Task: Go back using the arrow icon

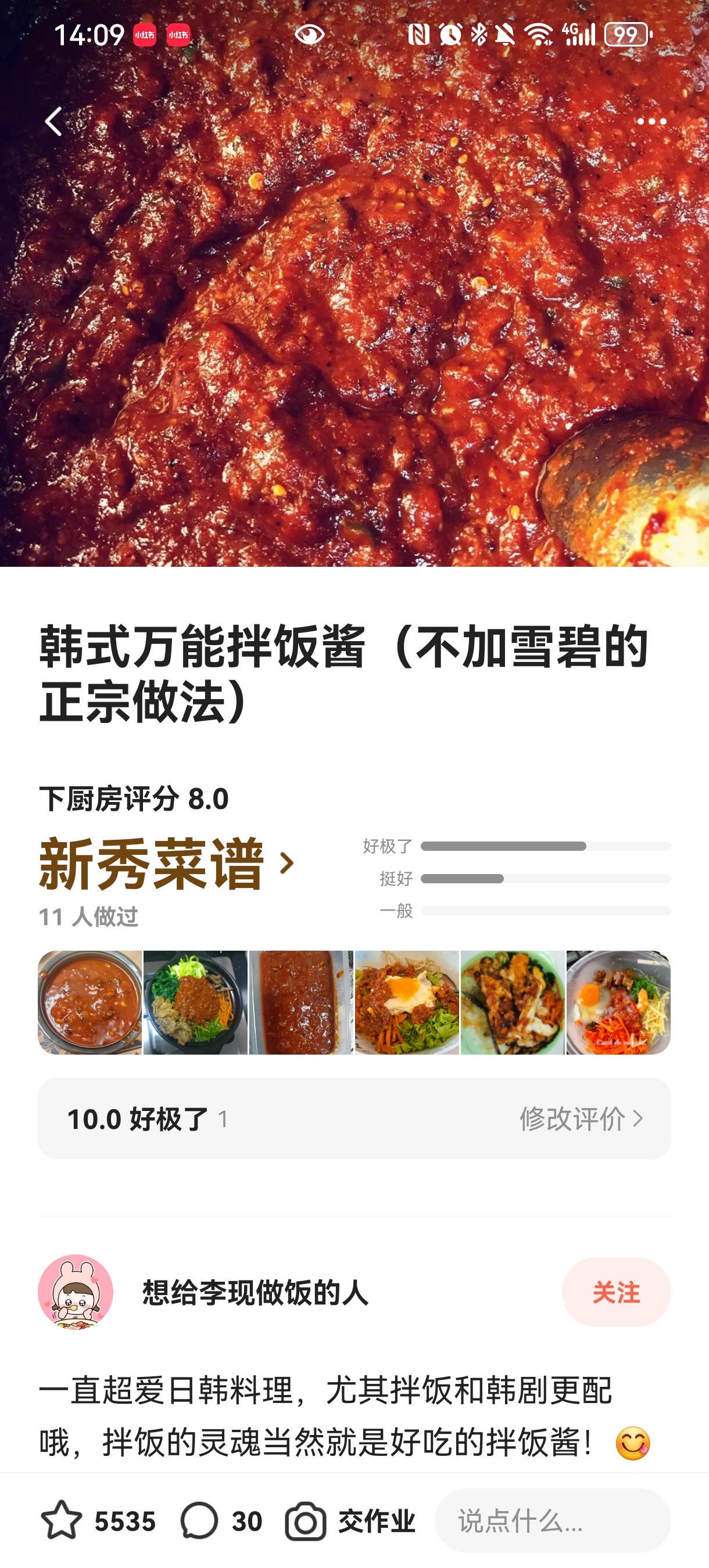Action: click(53, 121)
